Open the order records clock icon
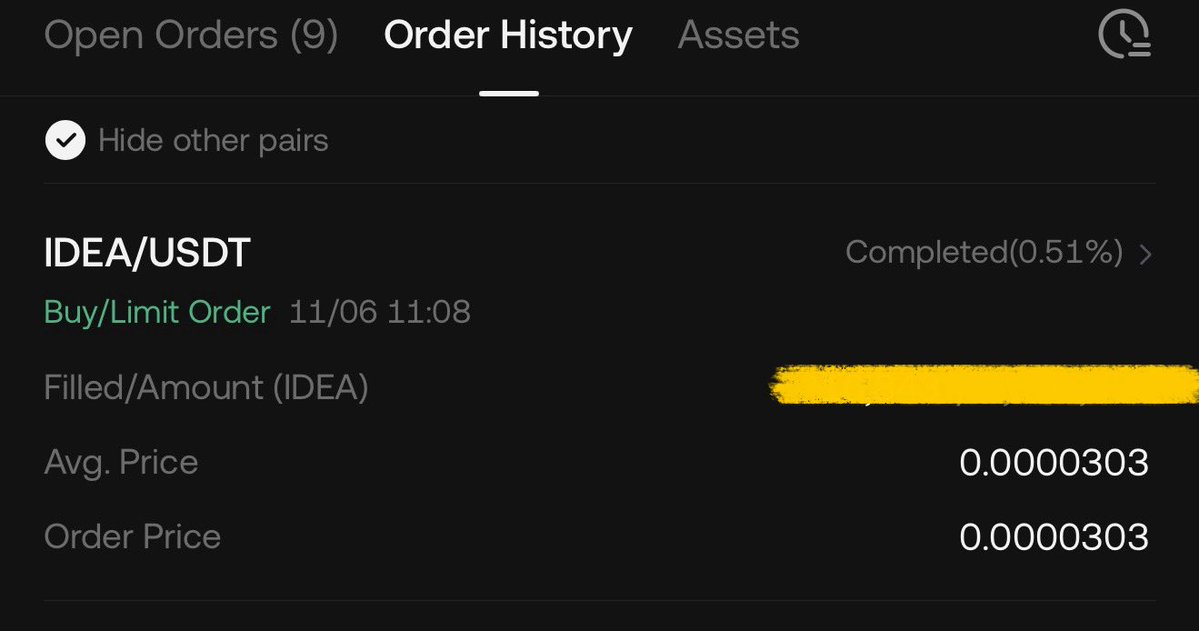The width and height of the screenshot is (1199, 631). [x=1124, y=36]
